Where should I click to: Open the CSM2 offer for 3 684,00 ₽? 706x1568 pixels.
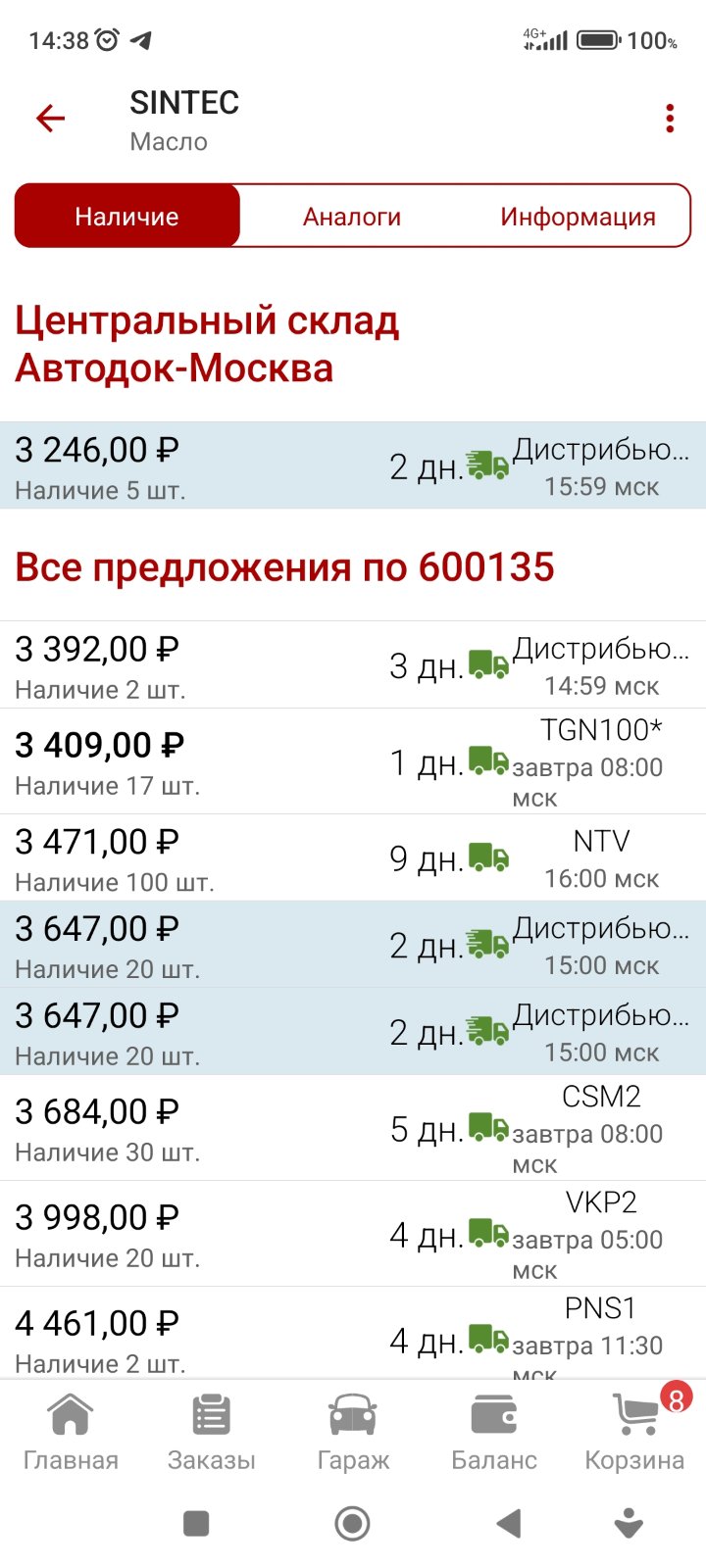point(353,1128)
